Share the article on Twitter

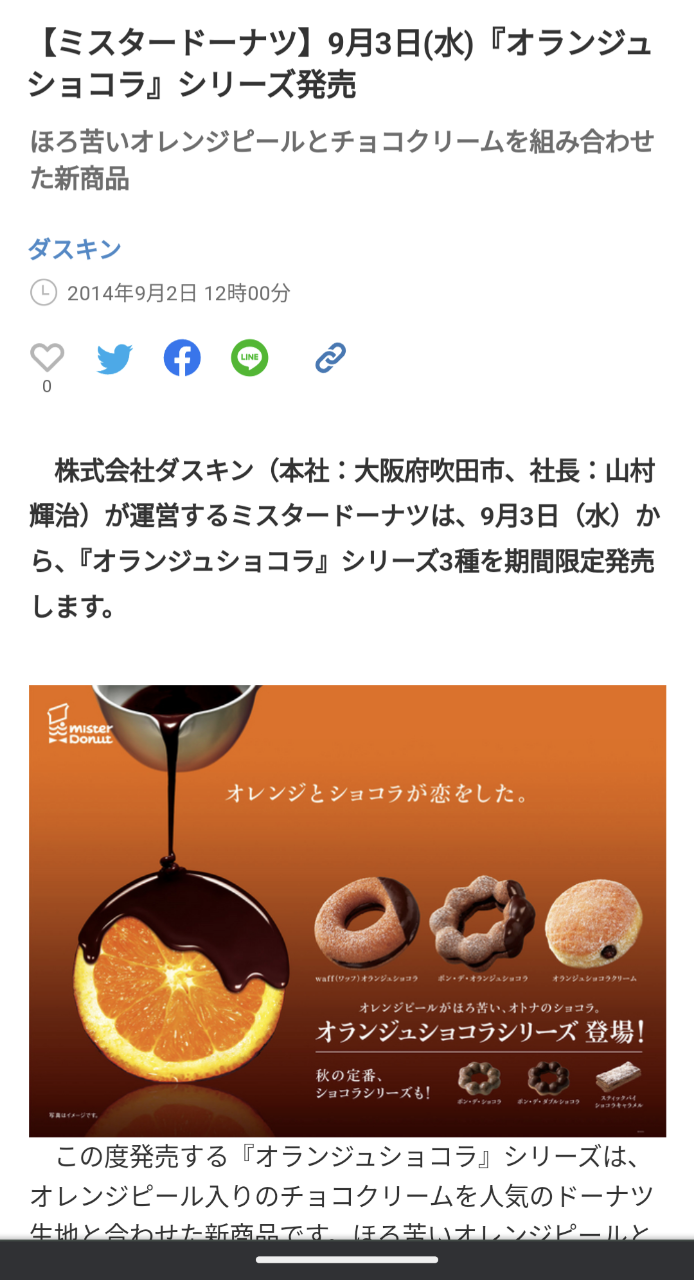115,358
